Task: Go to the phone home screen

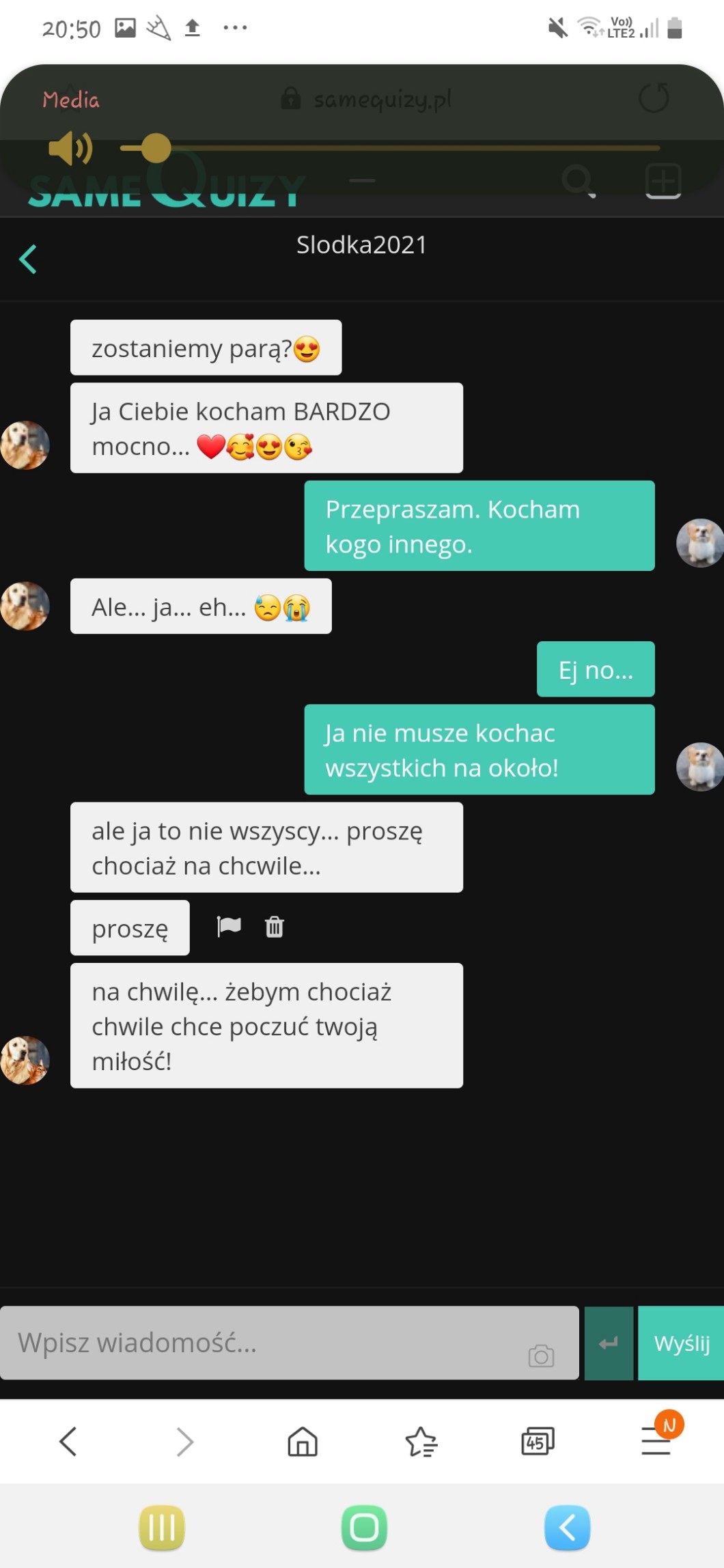Action: 364,1528
